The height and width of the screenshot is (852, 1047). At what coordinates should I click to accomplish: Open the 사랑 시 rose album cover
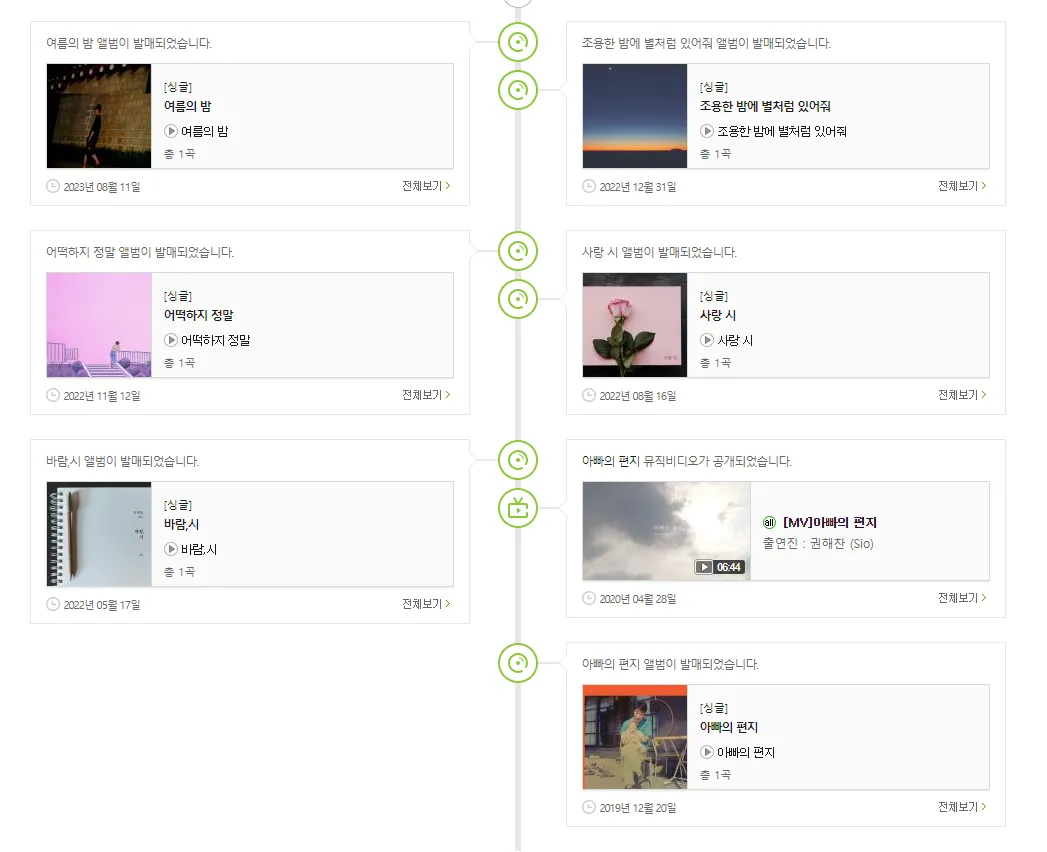coord(635,325)
